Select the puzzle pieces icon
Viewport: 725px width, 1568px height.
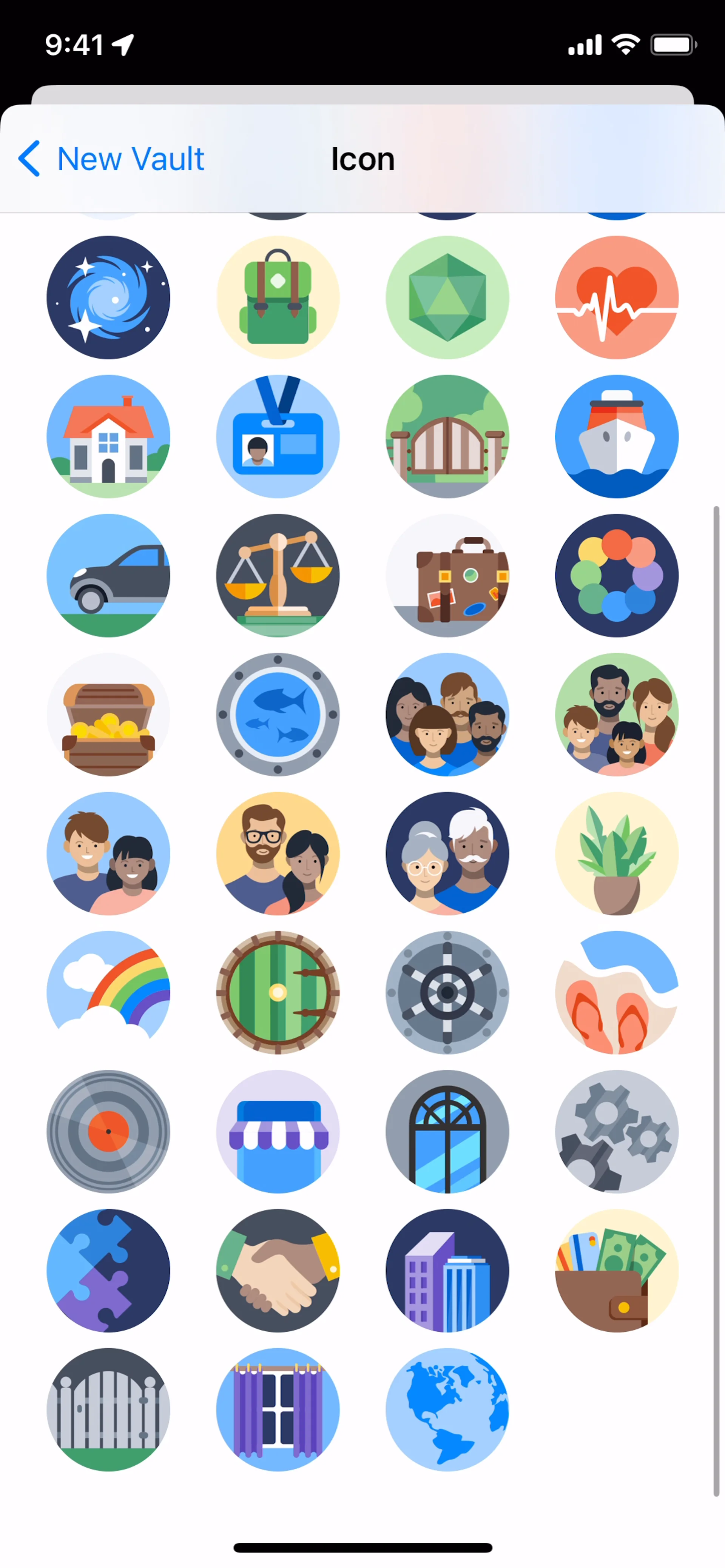point(108,1270)
